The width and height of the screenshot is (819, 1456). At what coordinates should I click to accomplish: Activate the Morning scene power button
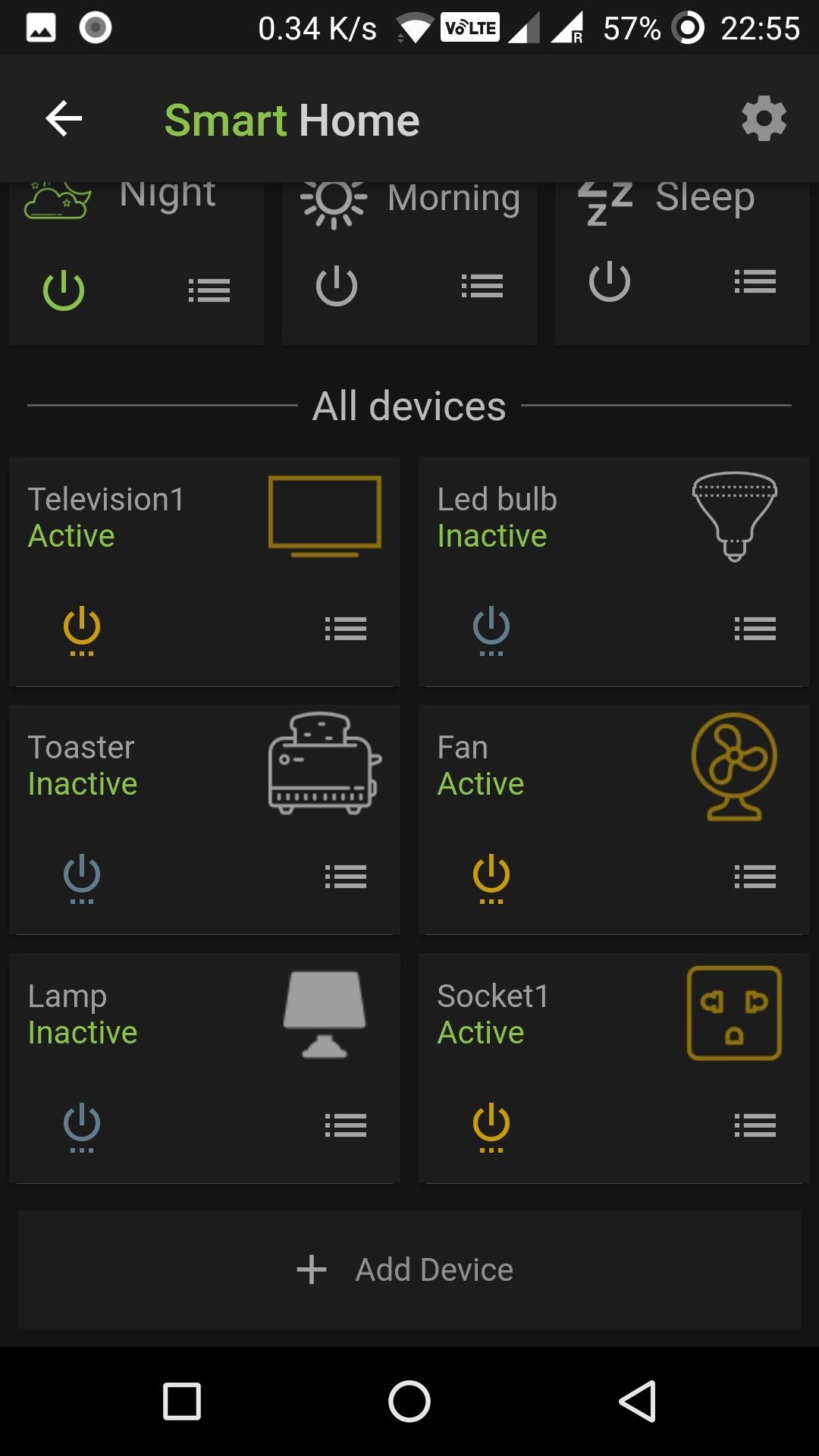[x=337, y=286]
